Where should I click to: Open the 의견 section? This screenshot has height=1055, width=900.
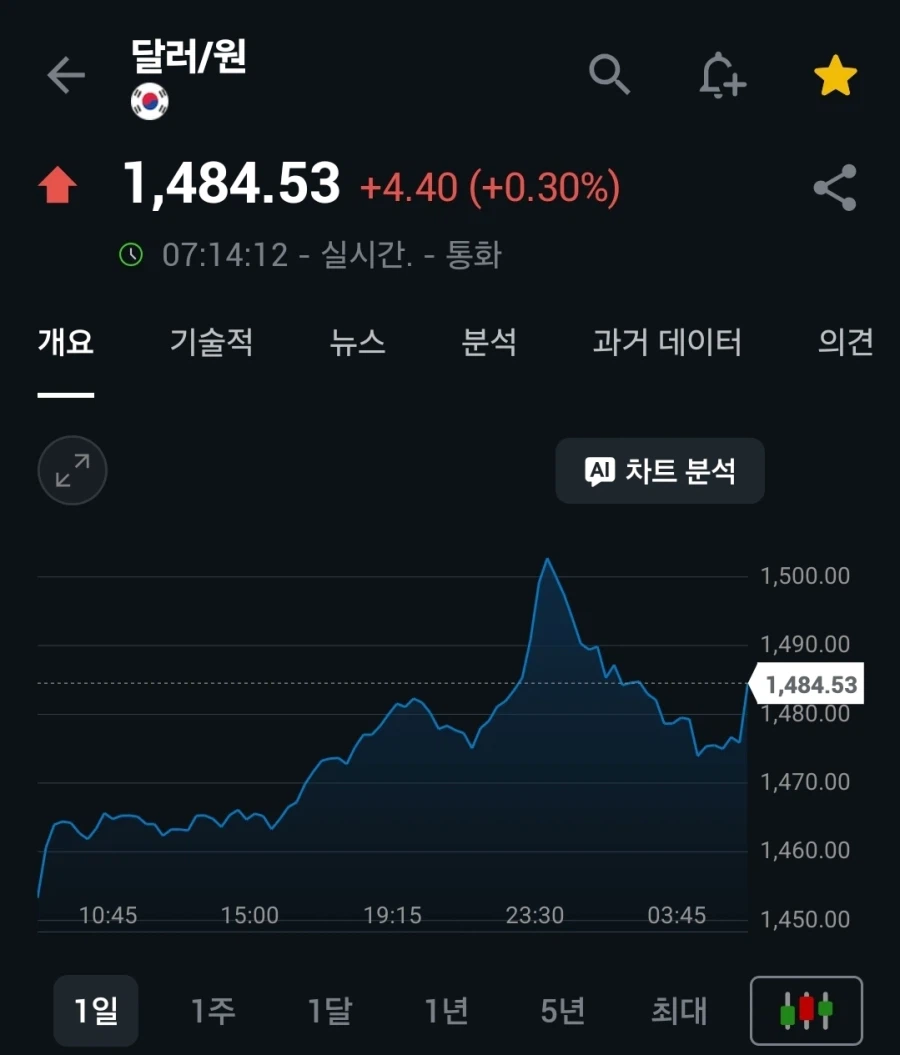click(845, 343)
